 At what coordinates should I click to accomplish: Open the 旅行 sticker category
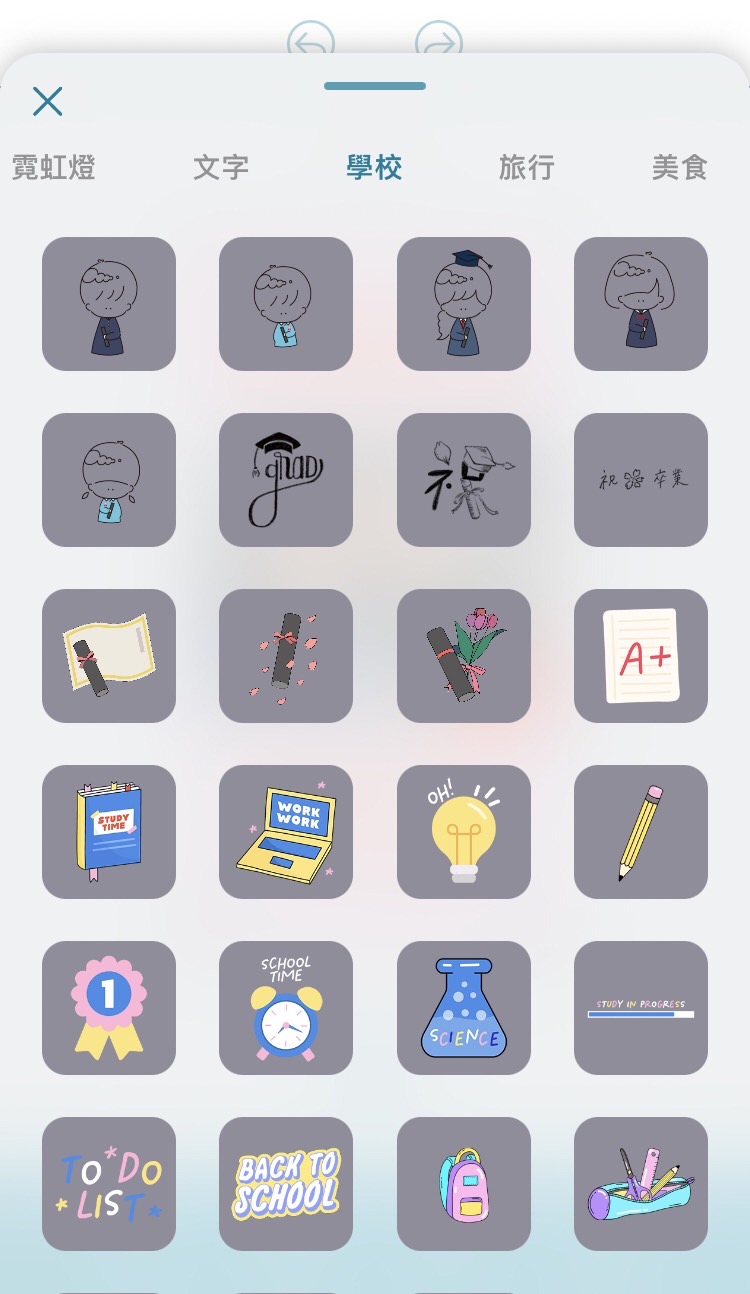click(526, 167)
